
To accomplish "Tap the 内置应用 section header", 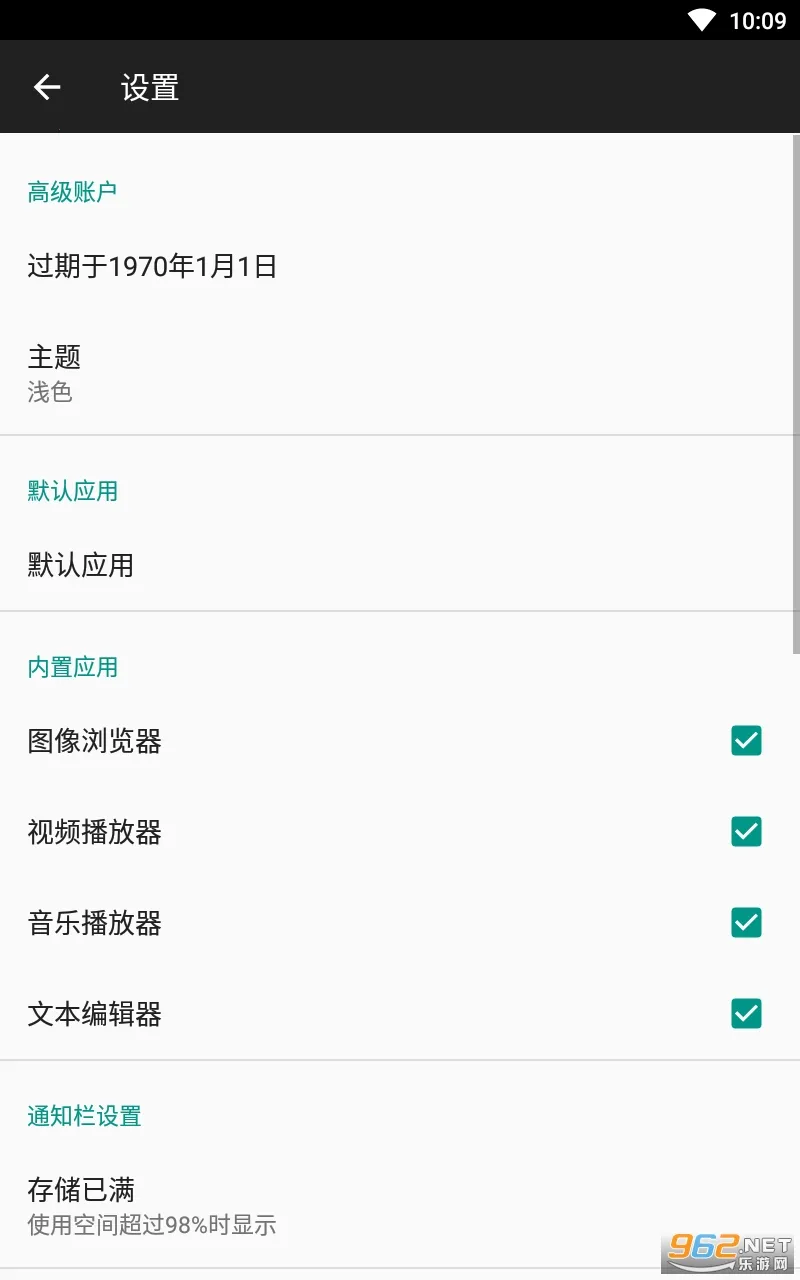I will [72, 667].
